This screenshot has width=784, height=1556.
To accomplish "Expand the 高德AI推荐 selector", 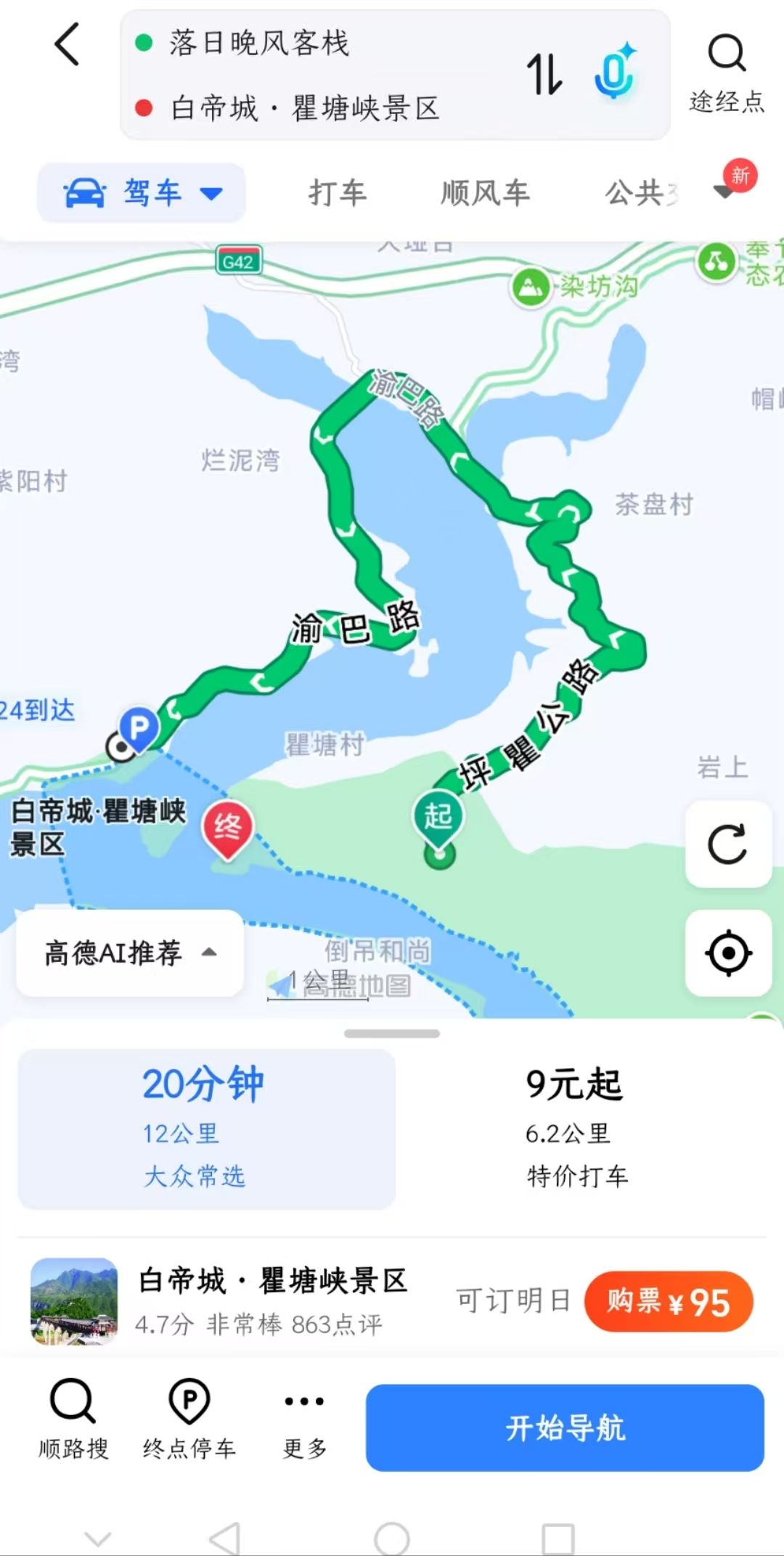I will click(x=130, y=953).
